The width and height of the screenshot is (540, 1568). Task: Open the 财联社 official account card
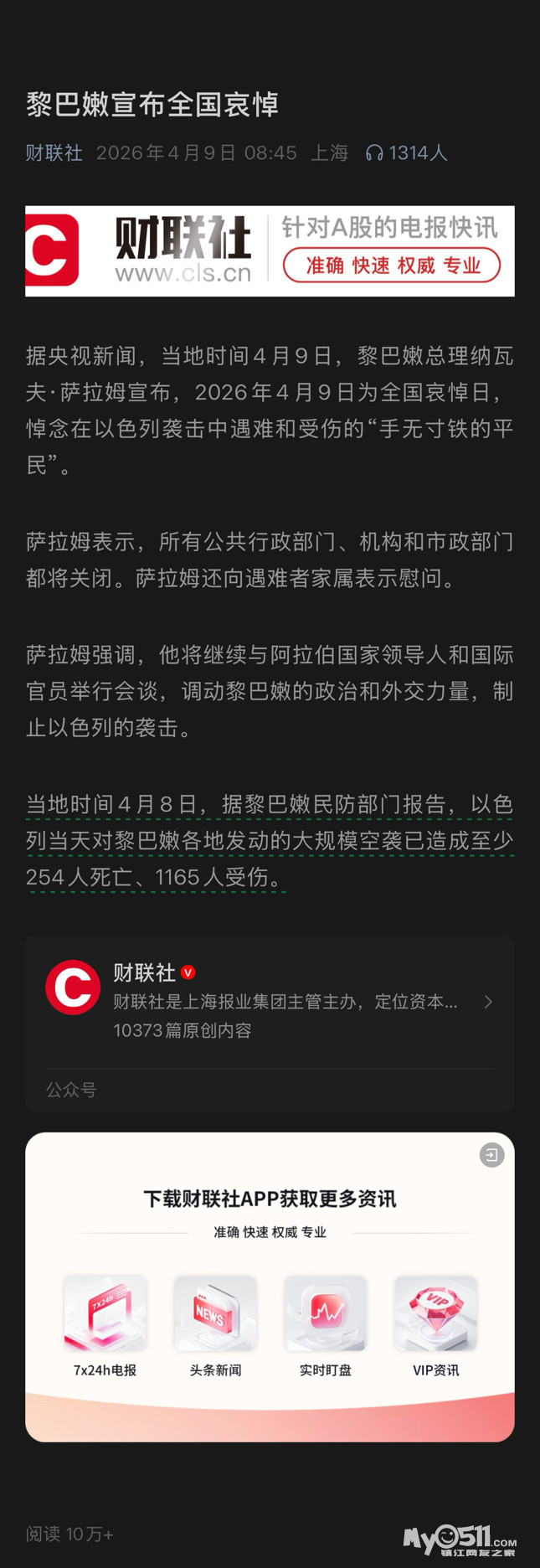click(x=270, y=1002)
